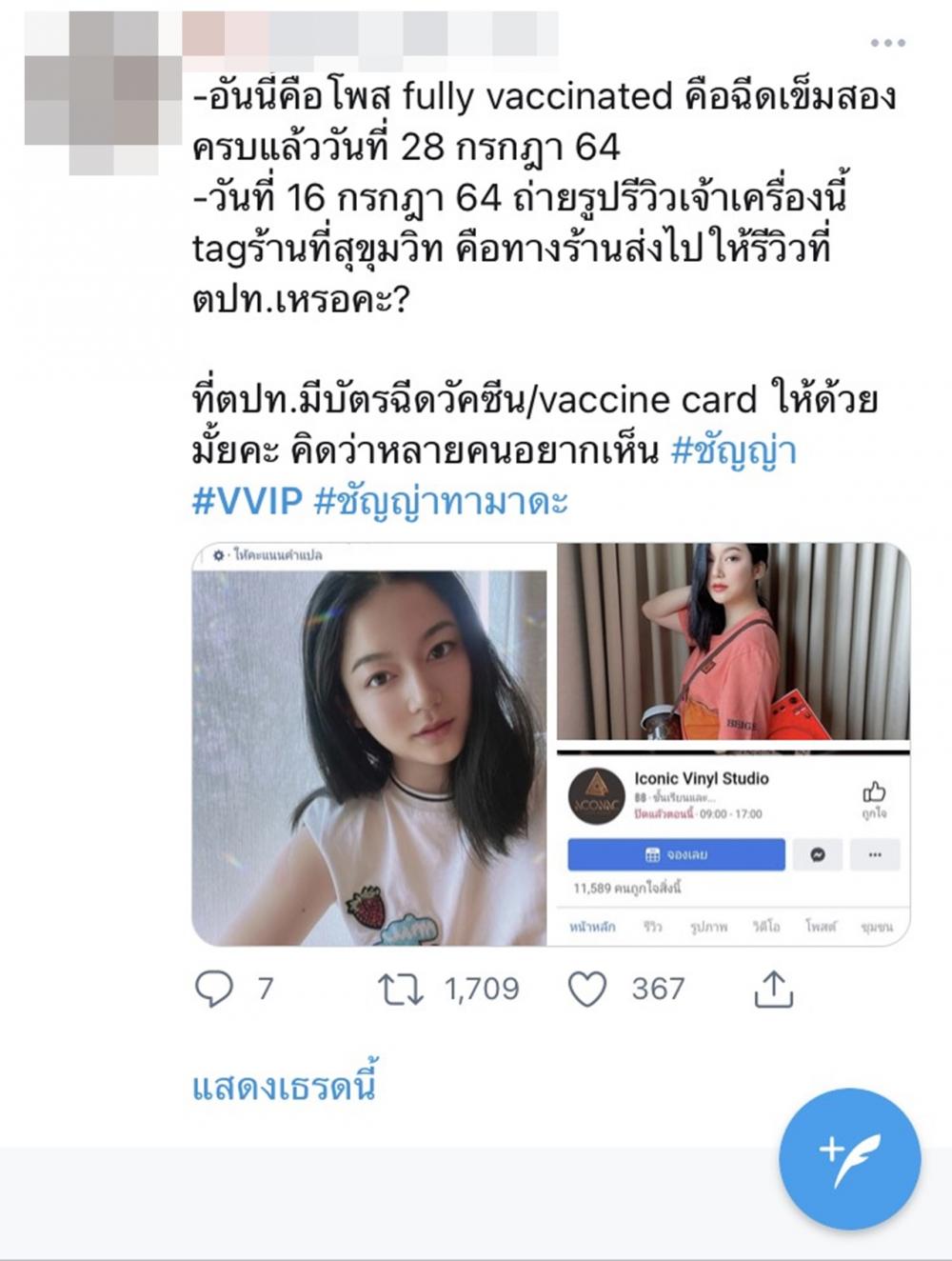Open the #VVIP hashtag

pos(247,500)
